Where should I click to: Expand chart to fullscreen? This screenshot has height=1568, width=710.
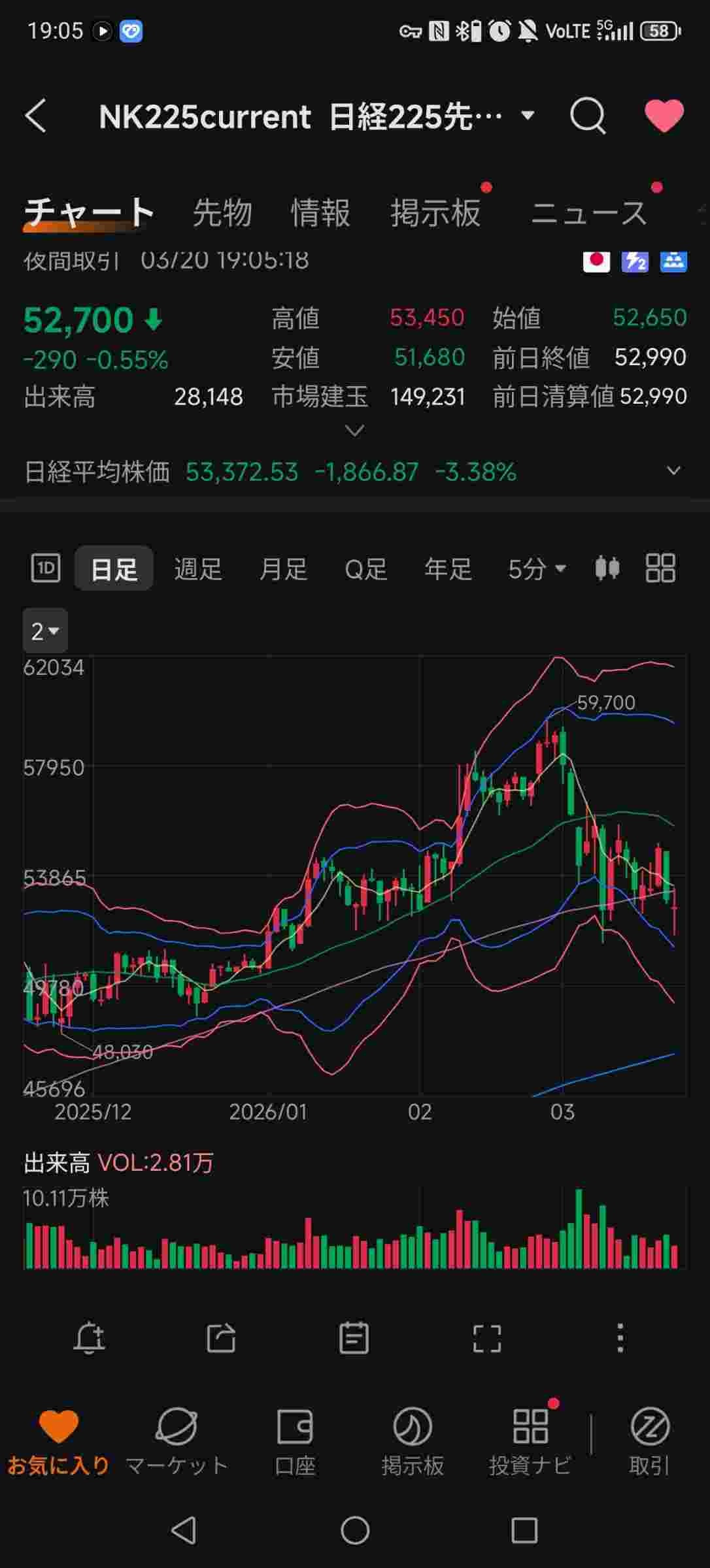click(x=487, y=1339)
